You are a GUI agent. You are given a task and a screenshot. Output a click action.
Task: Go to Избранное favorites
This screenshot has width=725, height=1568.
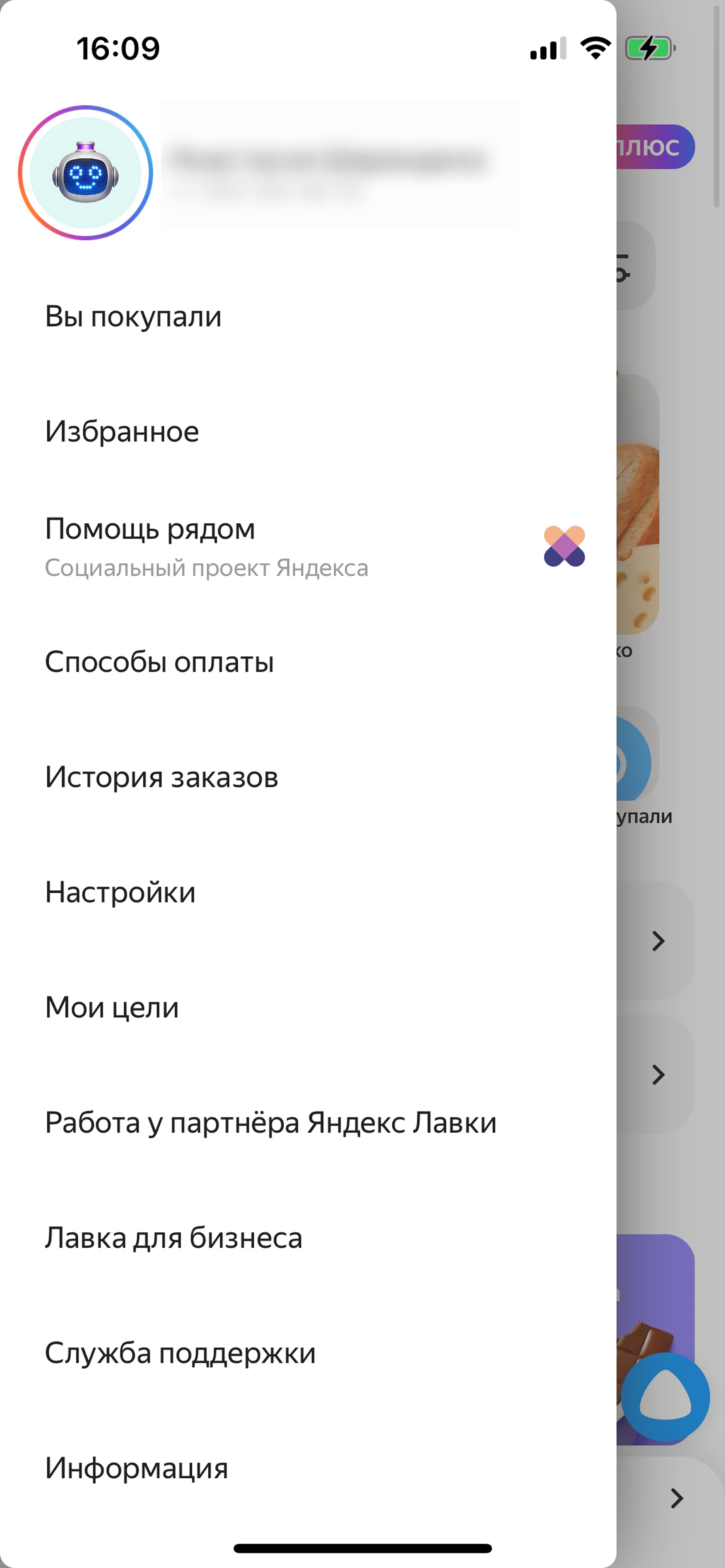tap(308, 432)
